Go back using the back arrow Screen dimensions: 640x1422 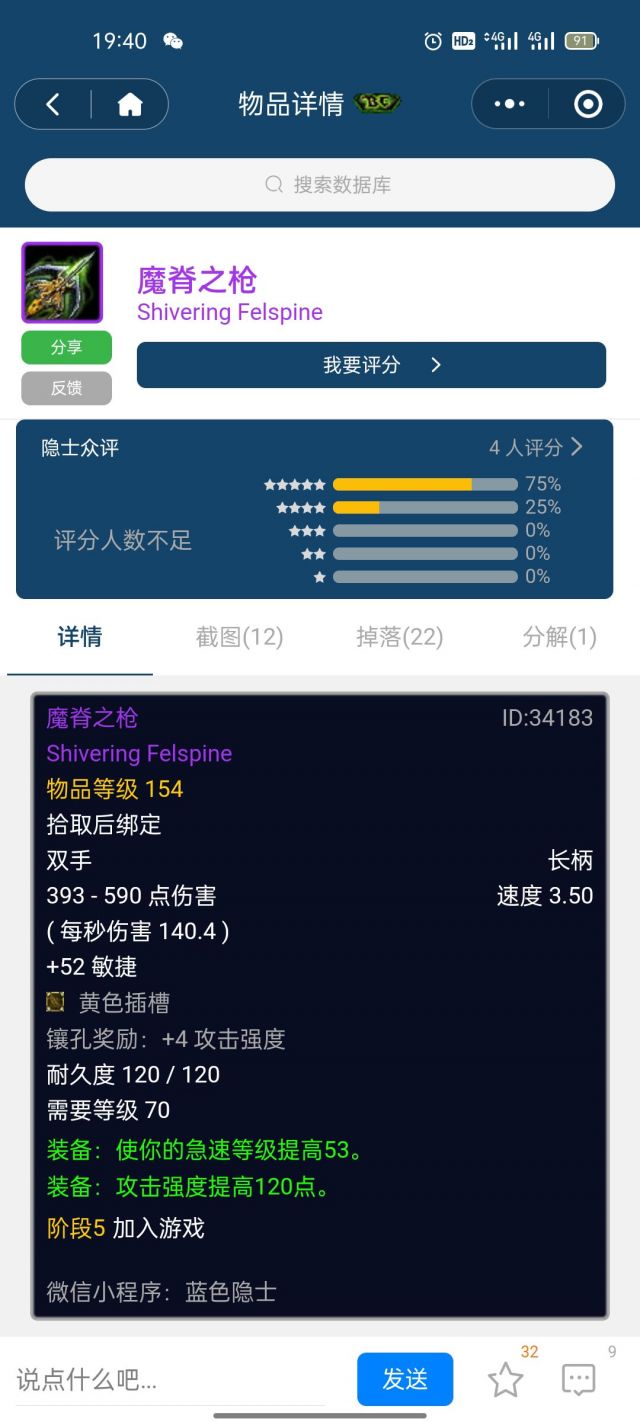(x=53, y=104)
